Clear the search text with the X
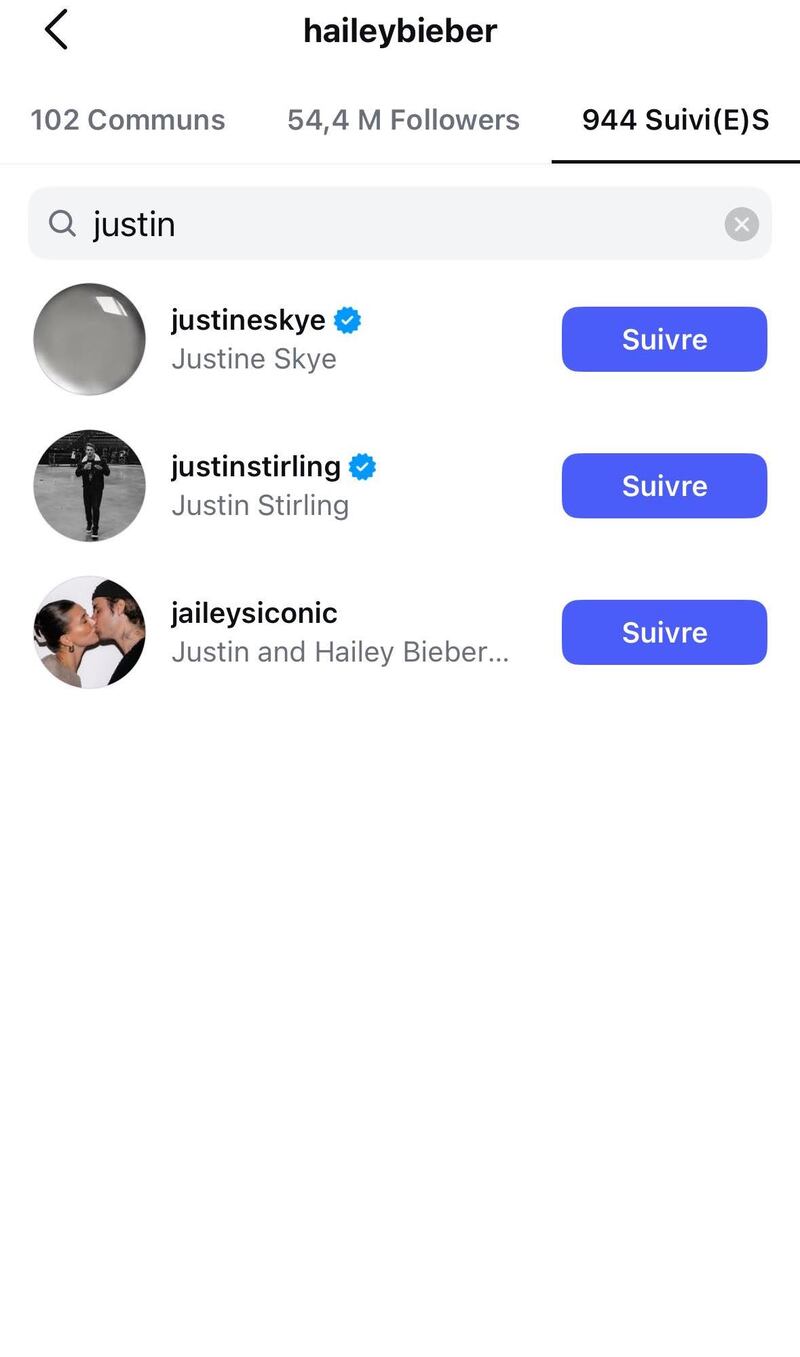The image size is (800, 1357). 741,224
